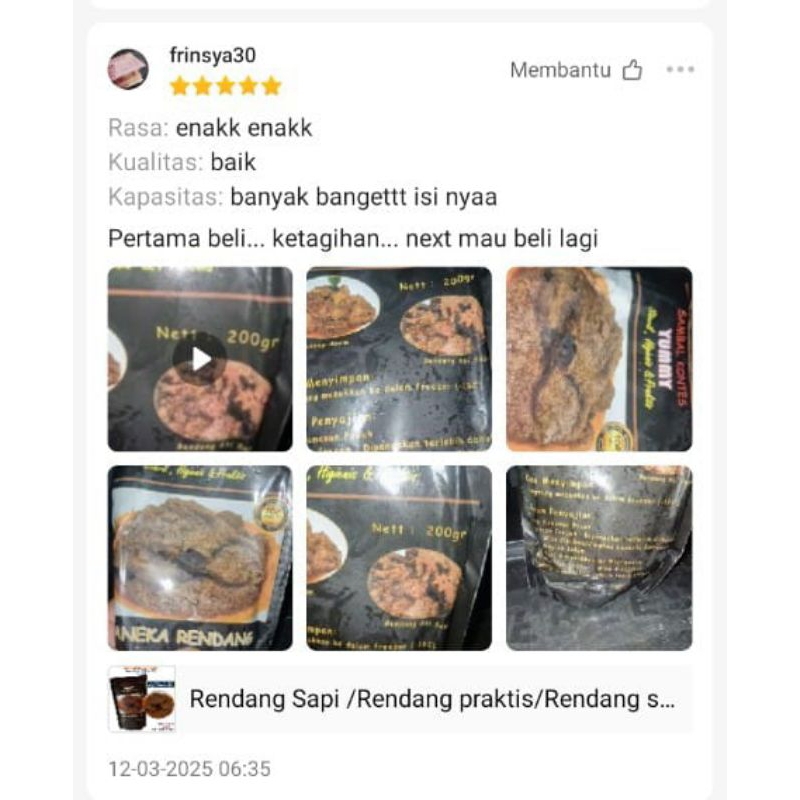Open the last review photo of the package back

[x=598, y=557]
